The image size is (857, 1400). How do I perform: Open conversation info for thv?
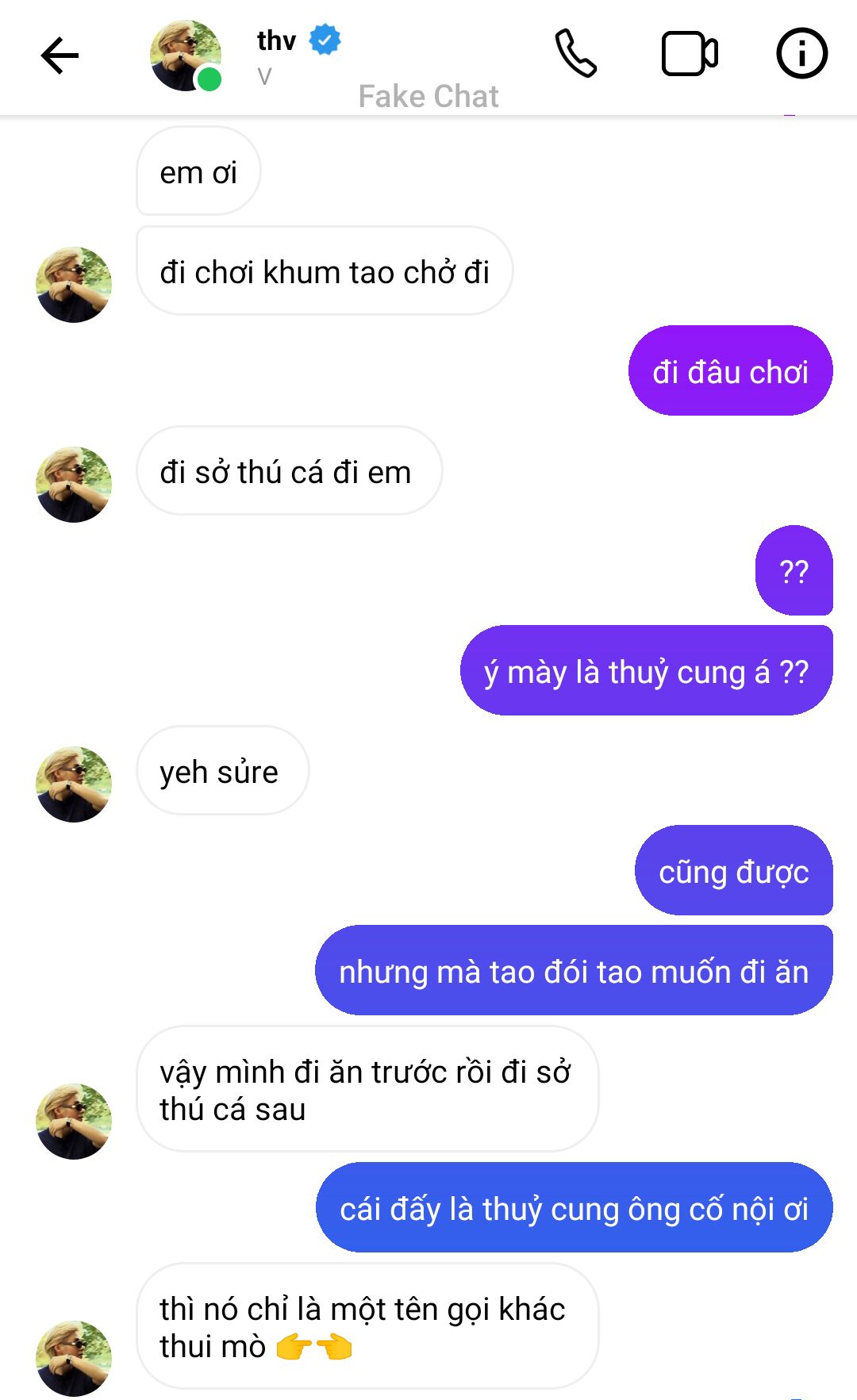(x=801, y=54)
